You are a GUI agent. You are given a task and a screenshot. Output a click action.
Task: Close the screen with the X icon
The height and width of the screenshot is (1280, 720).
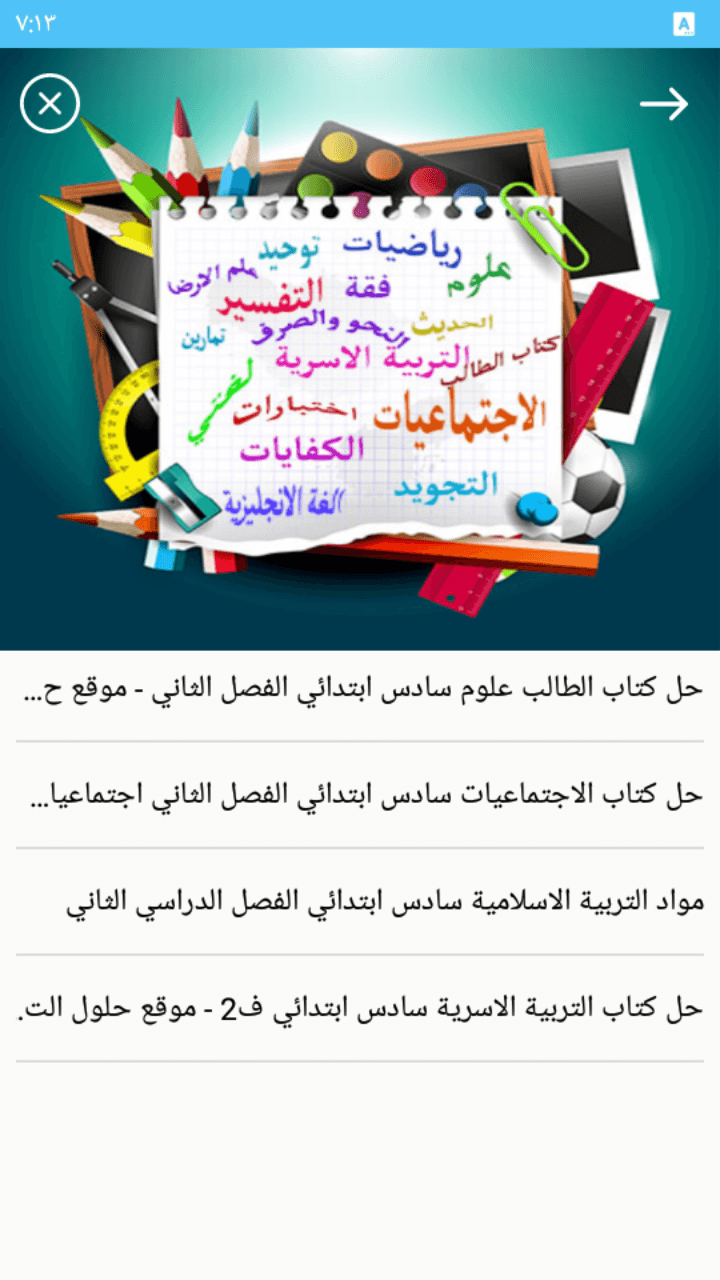[50, 103]
